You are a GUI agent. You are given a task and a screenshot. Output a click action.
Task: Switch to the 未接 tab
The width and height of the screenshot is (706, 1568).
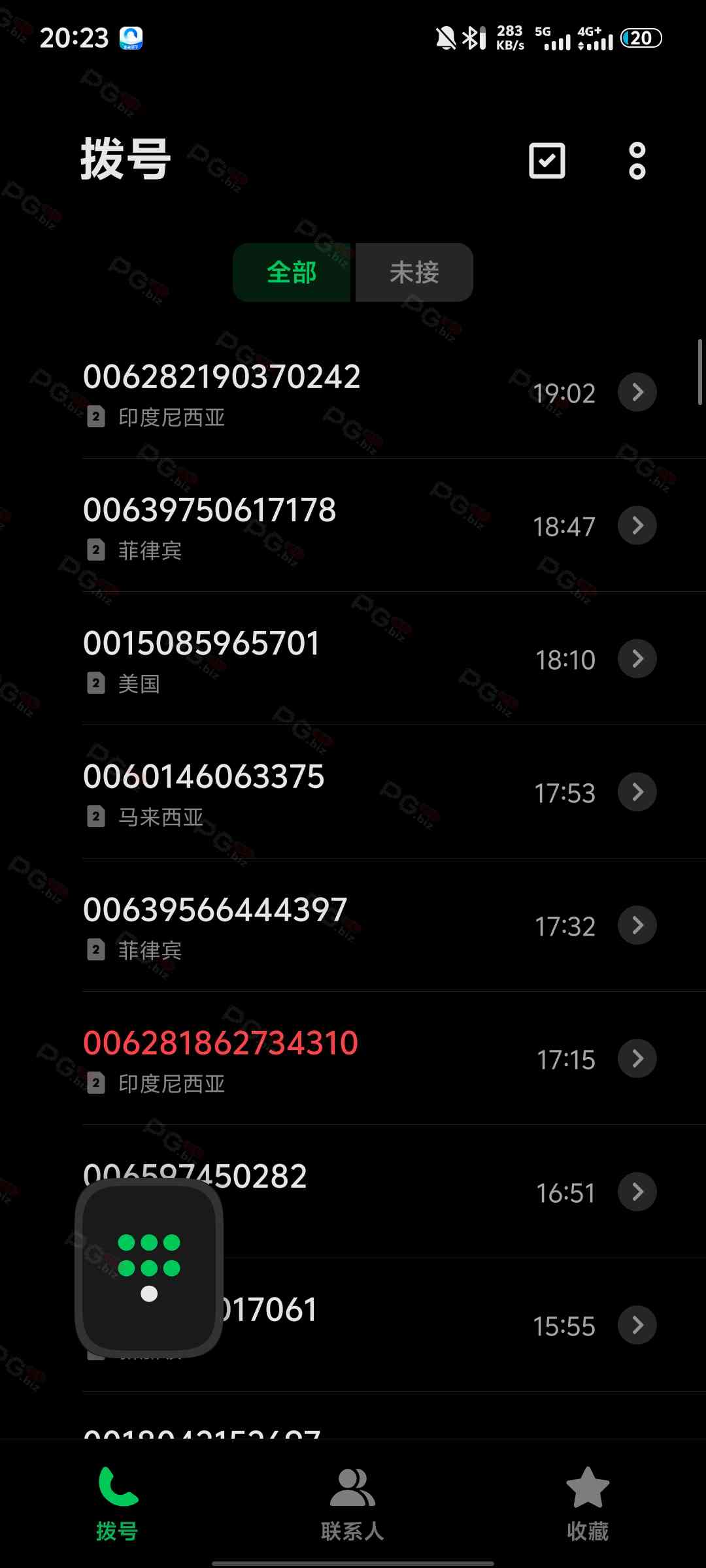[x=414, y=272]
